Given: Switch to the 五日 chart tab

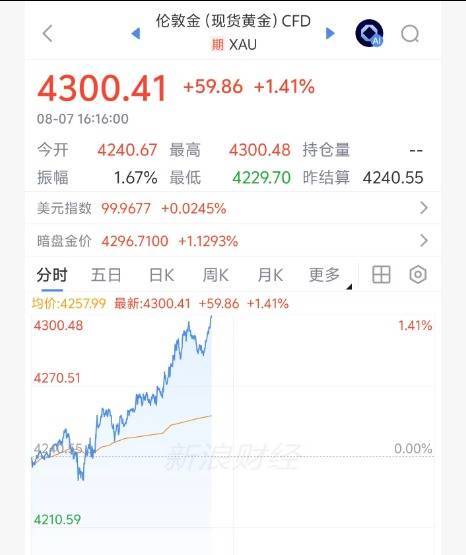Looking at the screenshot, I should click(106, 275).
